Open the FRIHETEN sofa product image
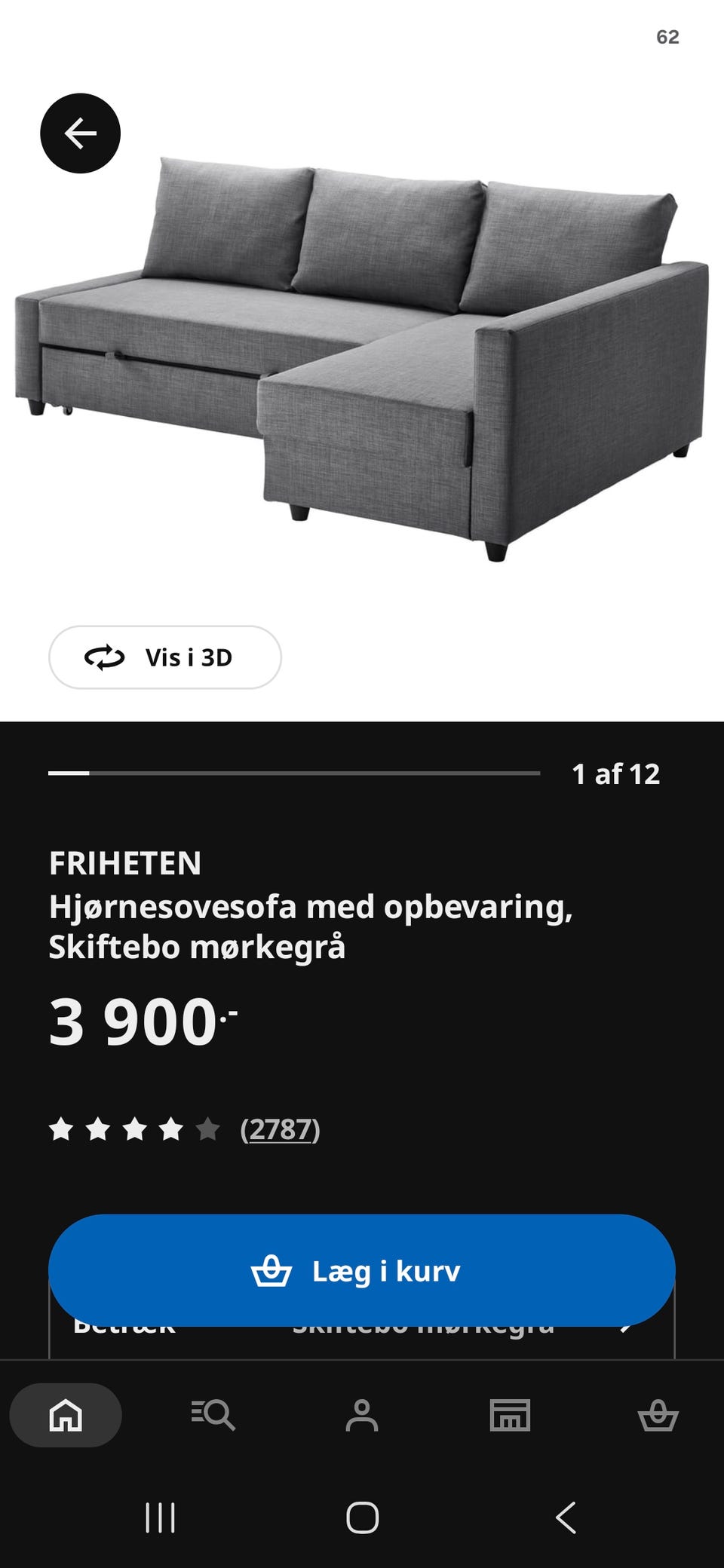Screen dimensions: 724x1568 coord(362,358)
